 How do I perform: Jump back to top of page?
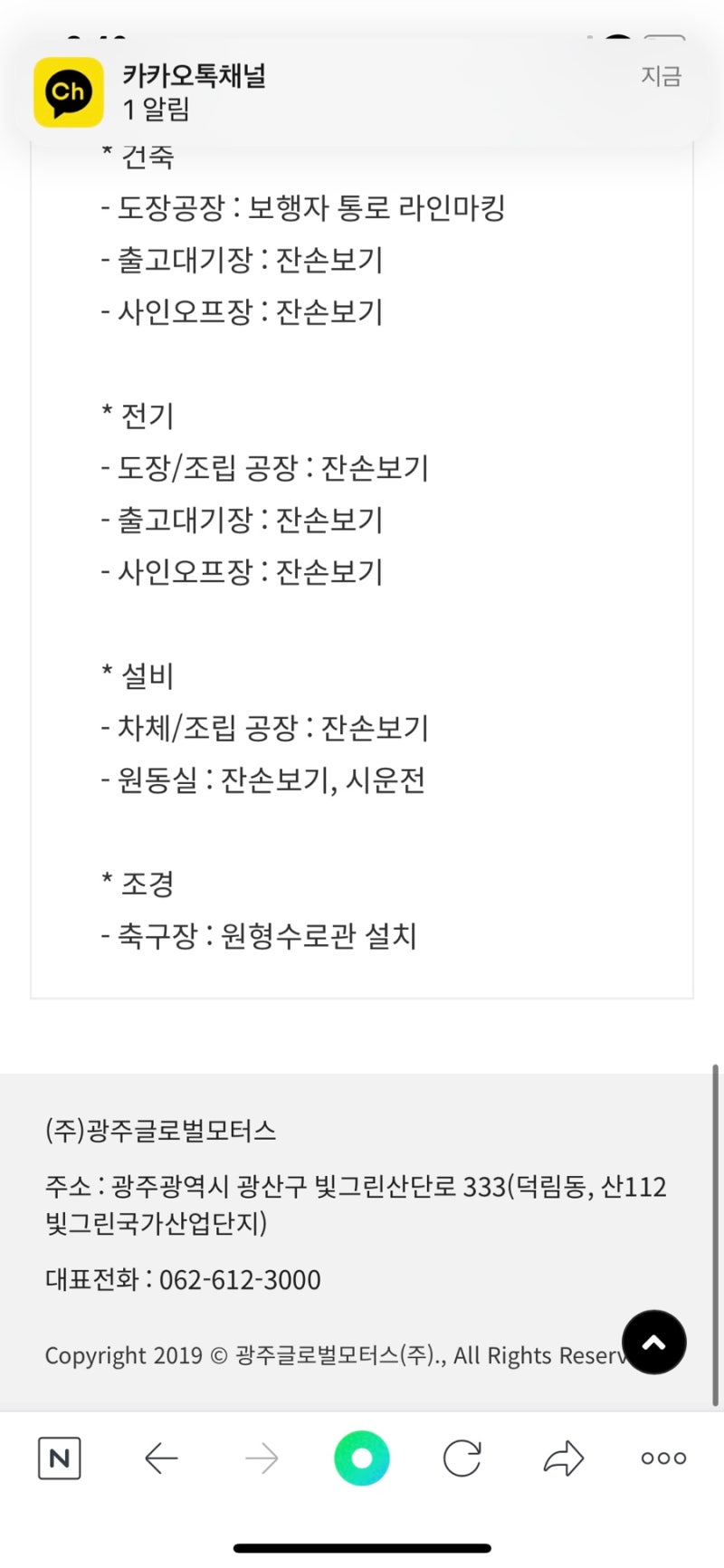click(x=653, y=1342)
